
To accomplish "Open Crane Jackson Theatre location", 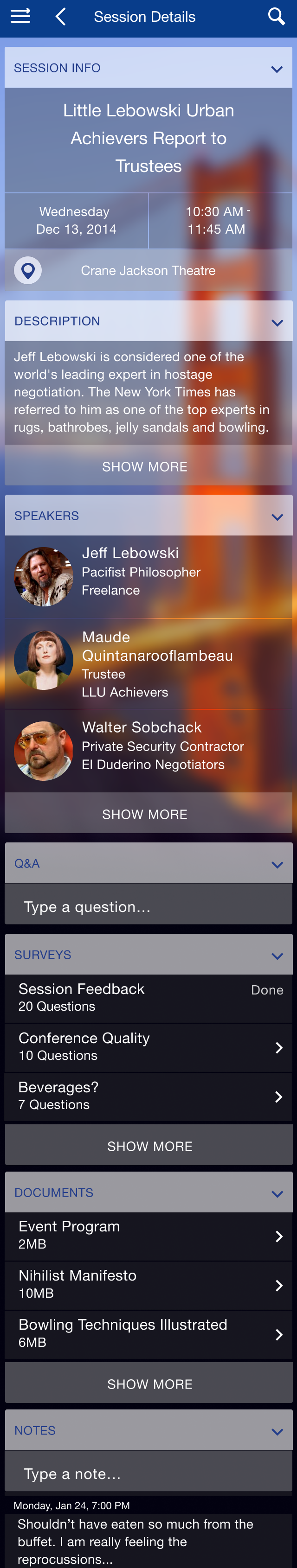I will [148, 270].
